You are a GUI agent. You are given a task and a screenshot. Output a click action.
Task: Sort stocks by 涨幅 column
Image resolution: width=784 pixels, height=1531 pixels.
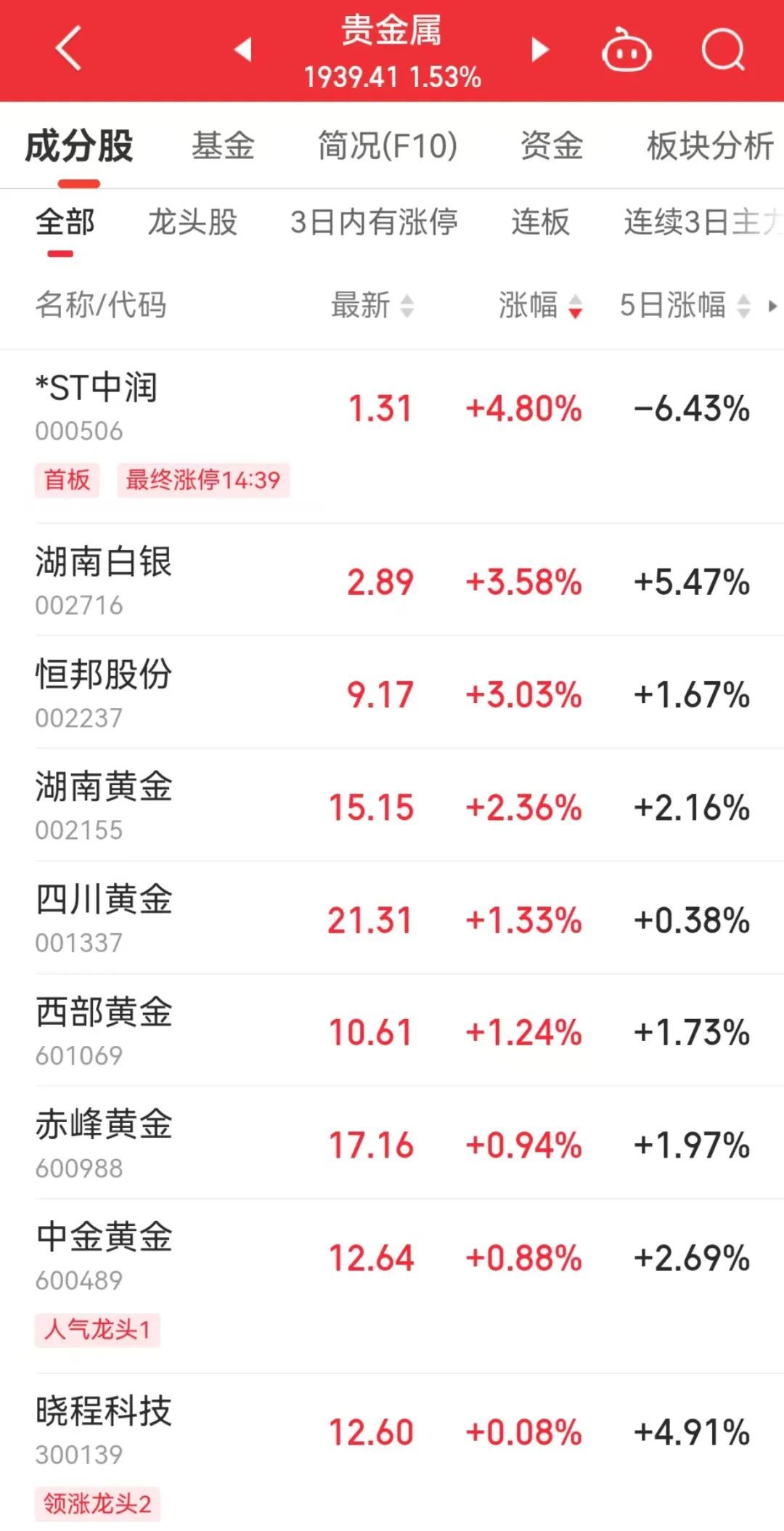coord(540,305)
